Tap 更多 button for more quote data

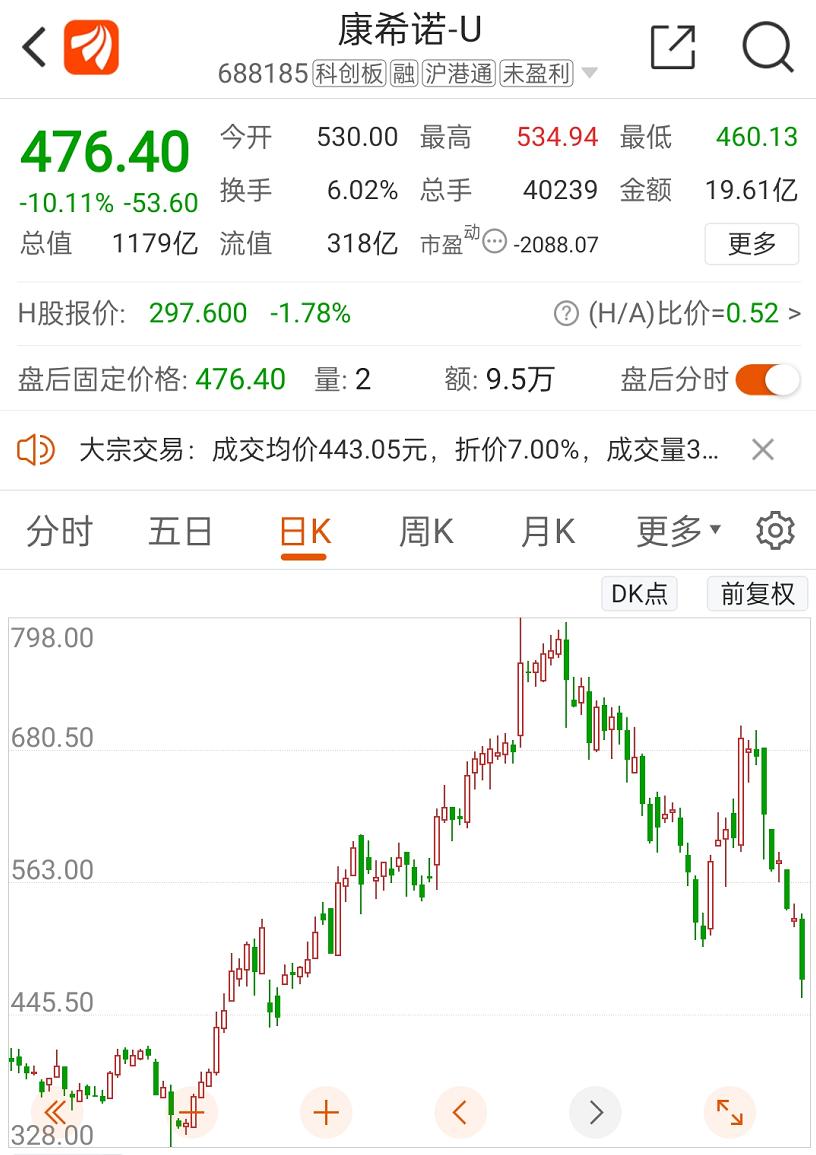tap(752, 244)
